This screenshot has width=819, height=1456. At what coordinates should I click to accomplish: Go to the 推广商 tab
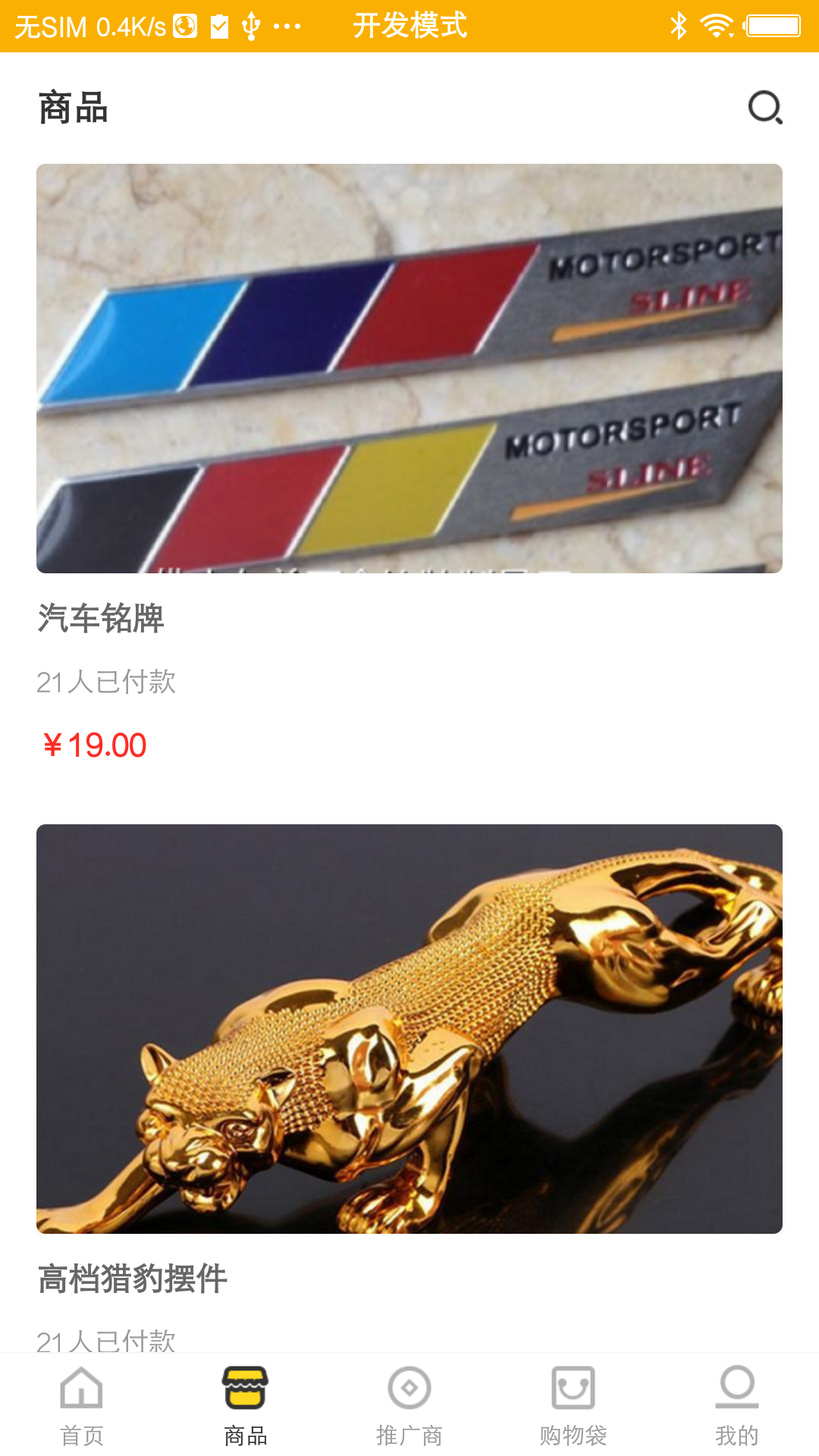click(409, 1404)
